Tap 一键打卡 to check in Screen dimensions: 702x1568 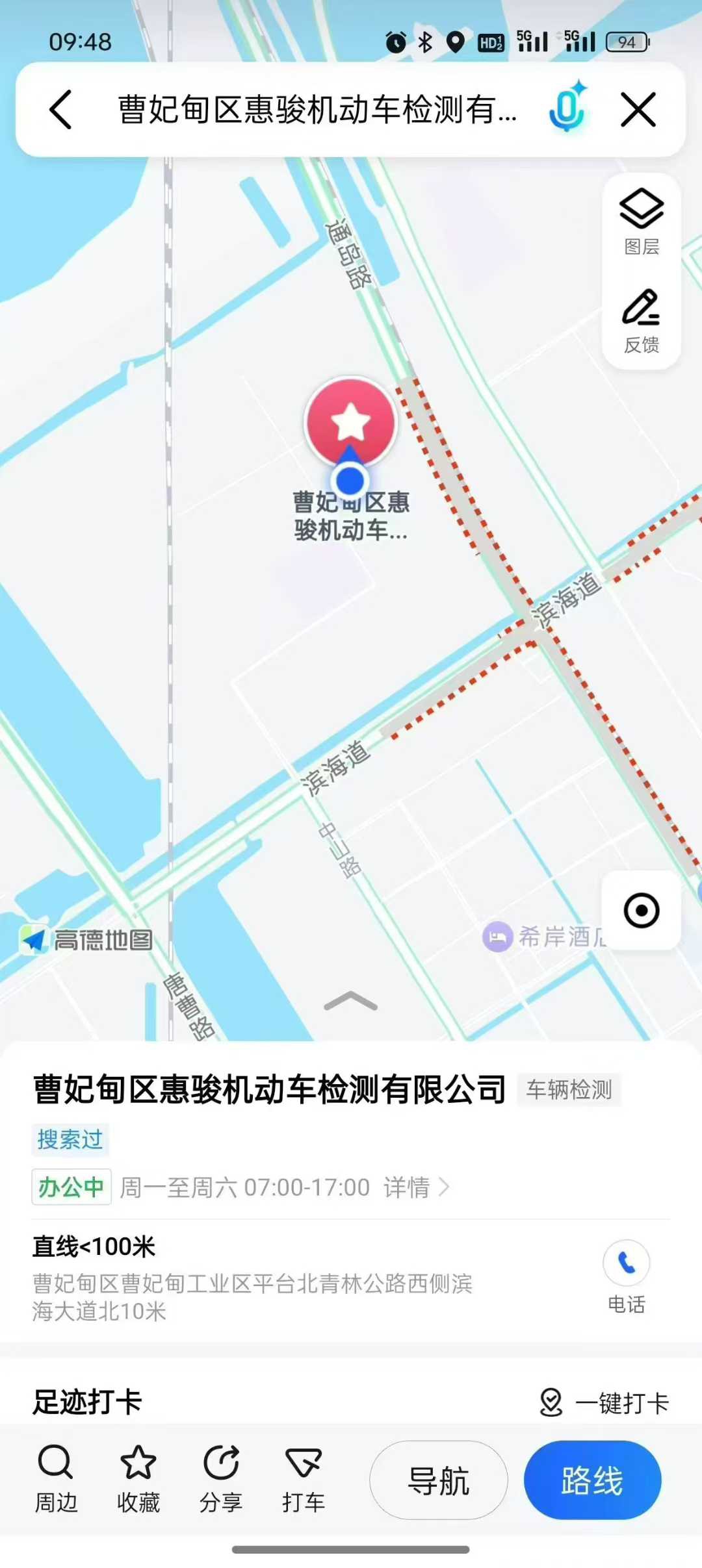pyautogui.click(x=604, y=1402)
